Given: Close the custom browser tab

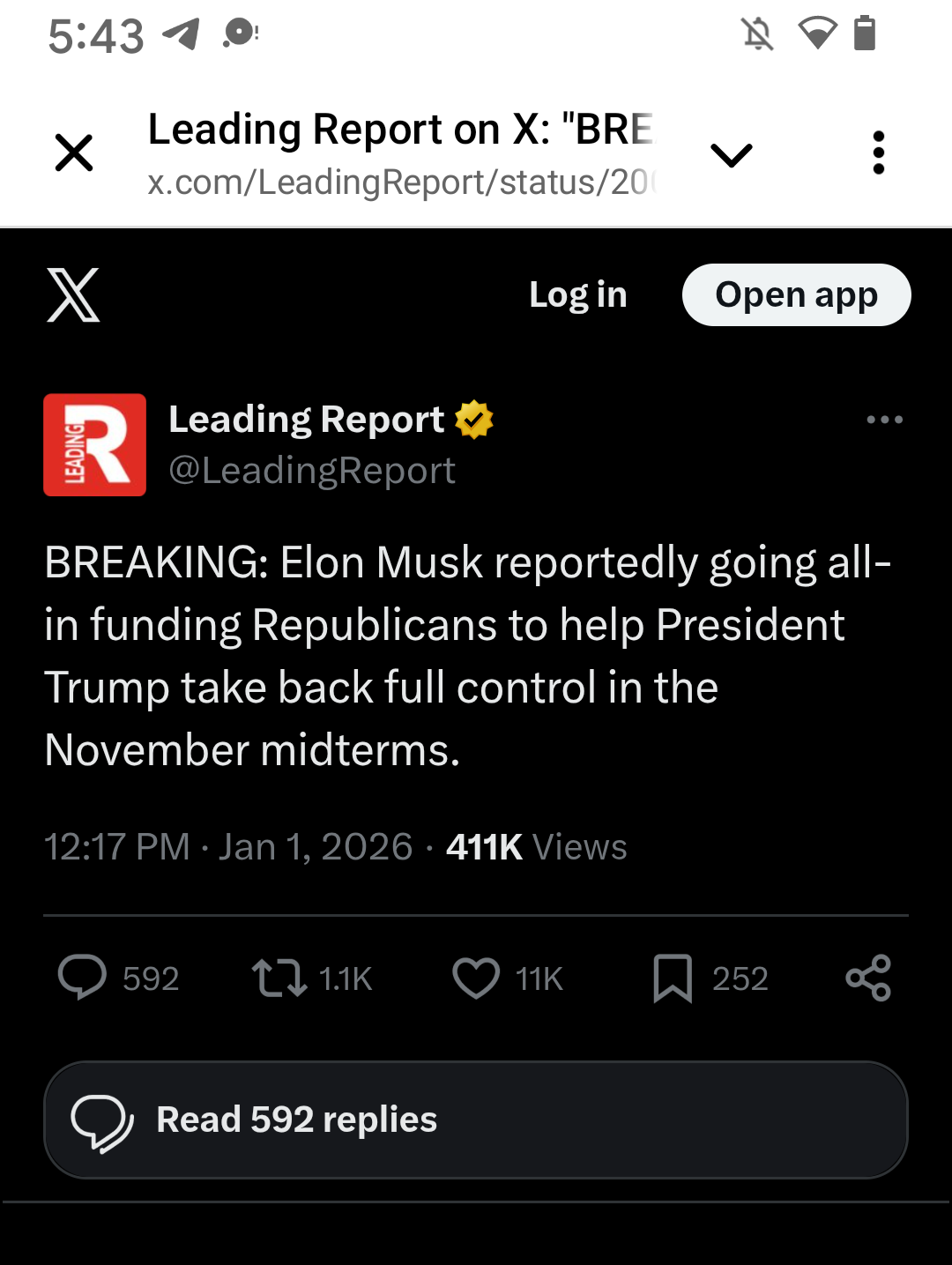Looking at the screenshot, I should [x=74, y=153].
